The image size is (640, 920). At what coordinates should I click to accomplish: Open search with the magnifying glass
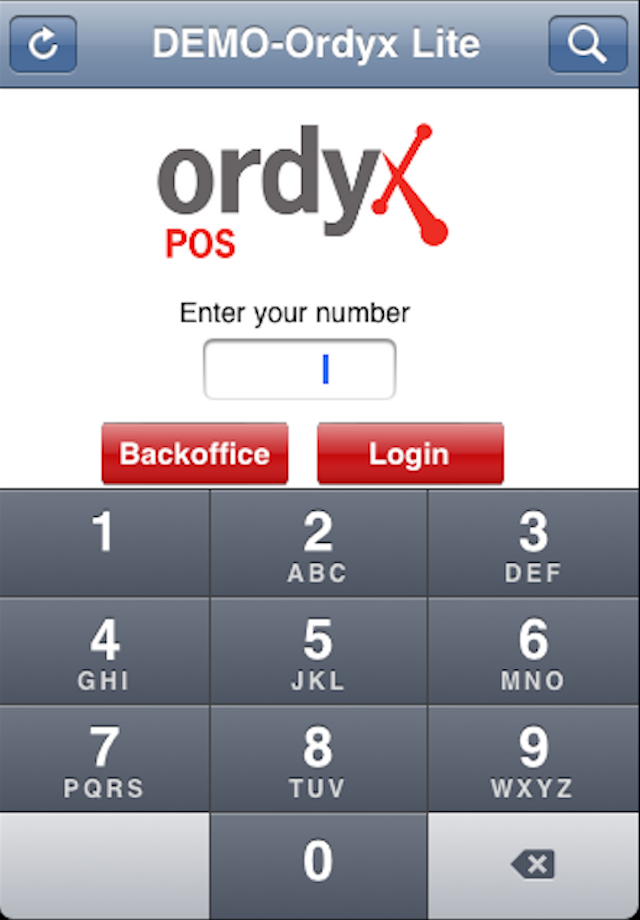pyautogui.click(x=587, y=45)
